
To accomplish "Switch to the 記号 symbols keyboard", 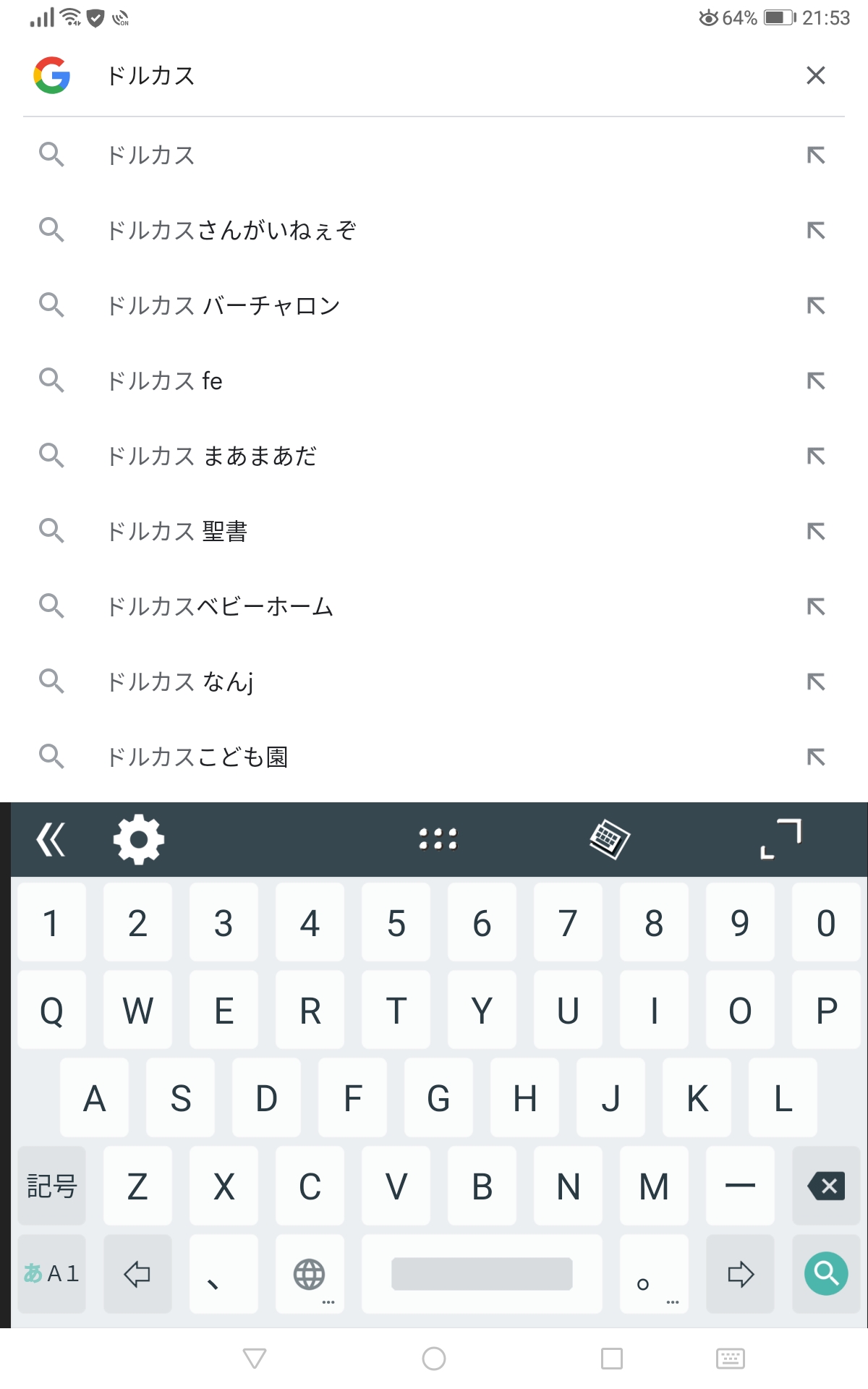I will point(51,1186).
